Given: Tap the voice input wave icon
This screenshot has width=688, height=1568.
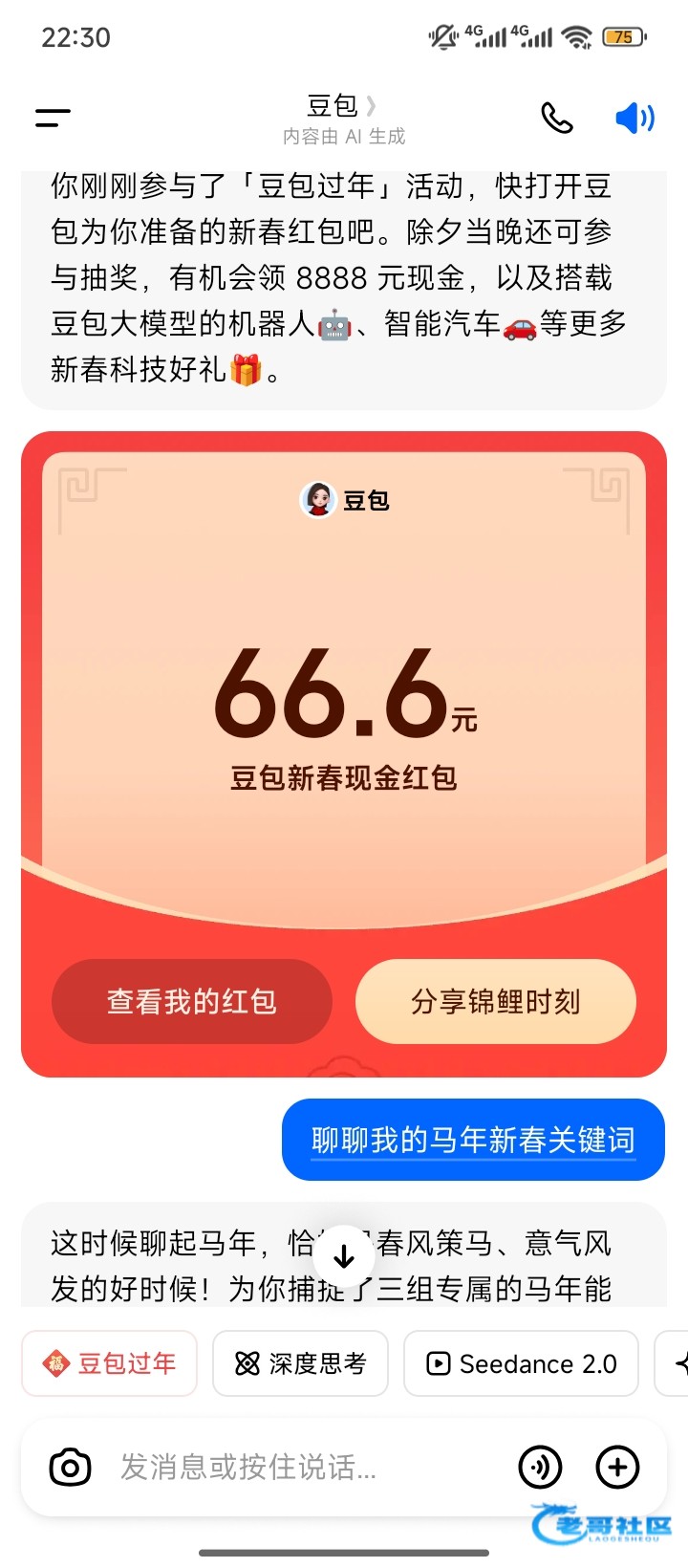Looking at the screenshot, I should 540,1467.
